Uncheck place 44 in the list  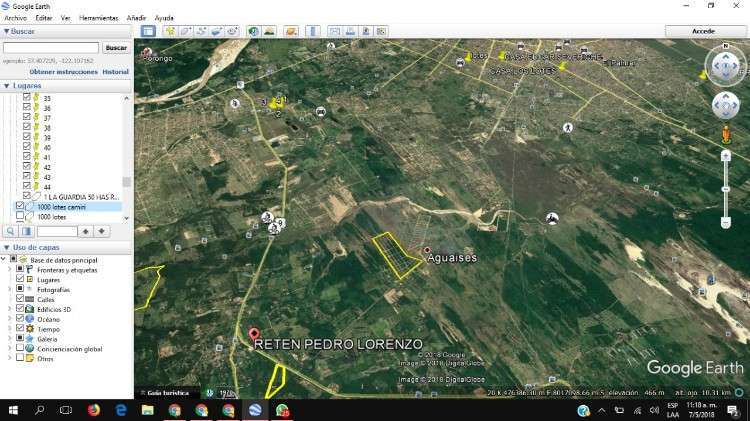28,187
